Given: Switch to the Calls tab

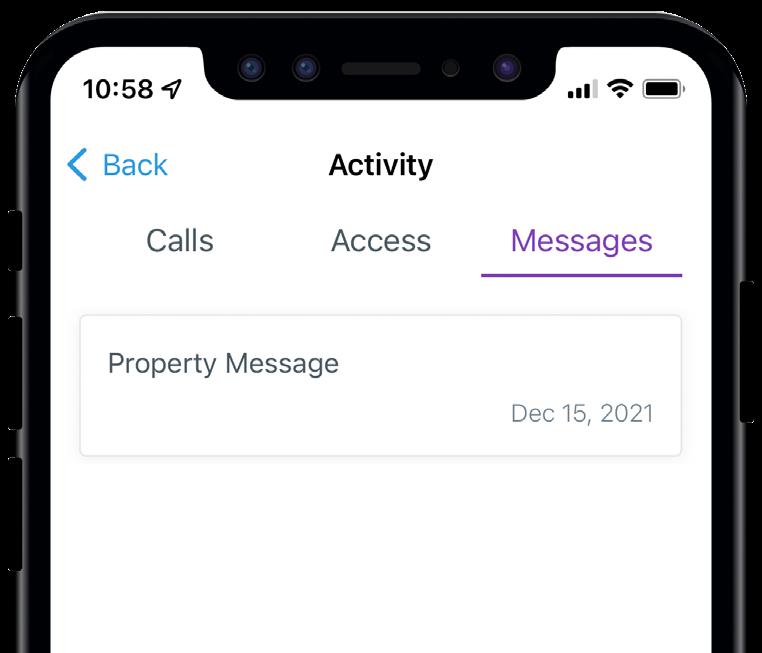Looking at the screenshot, I should click(x=180, y=241).
